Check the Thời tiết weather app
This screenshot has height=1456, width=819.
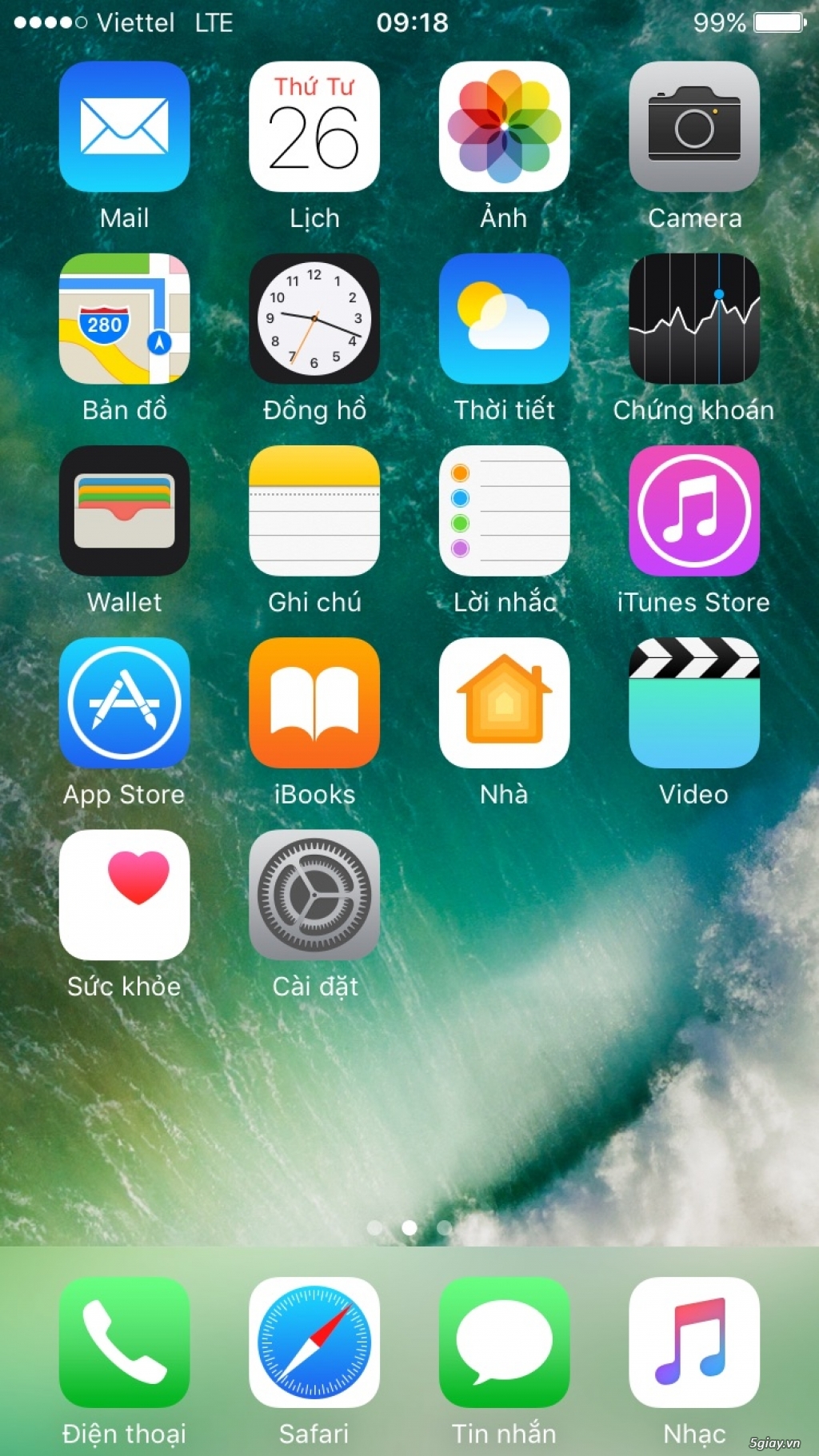point(504,318)
